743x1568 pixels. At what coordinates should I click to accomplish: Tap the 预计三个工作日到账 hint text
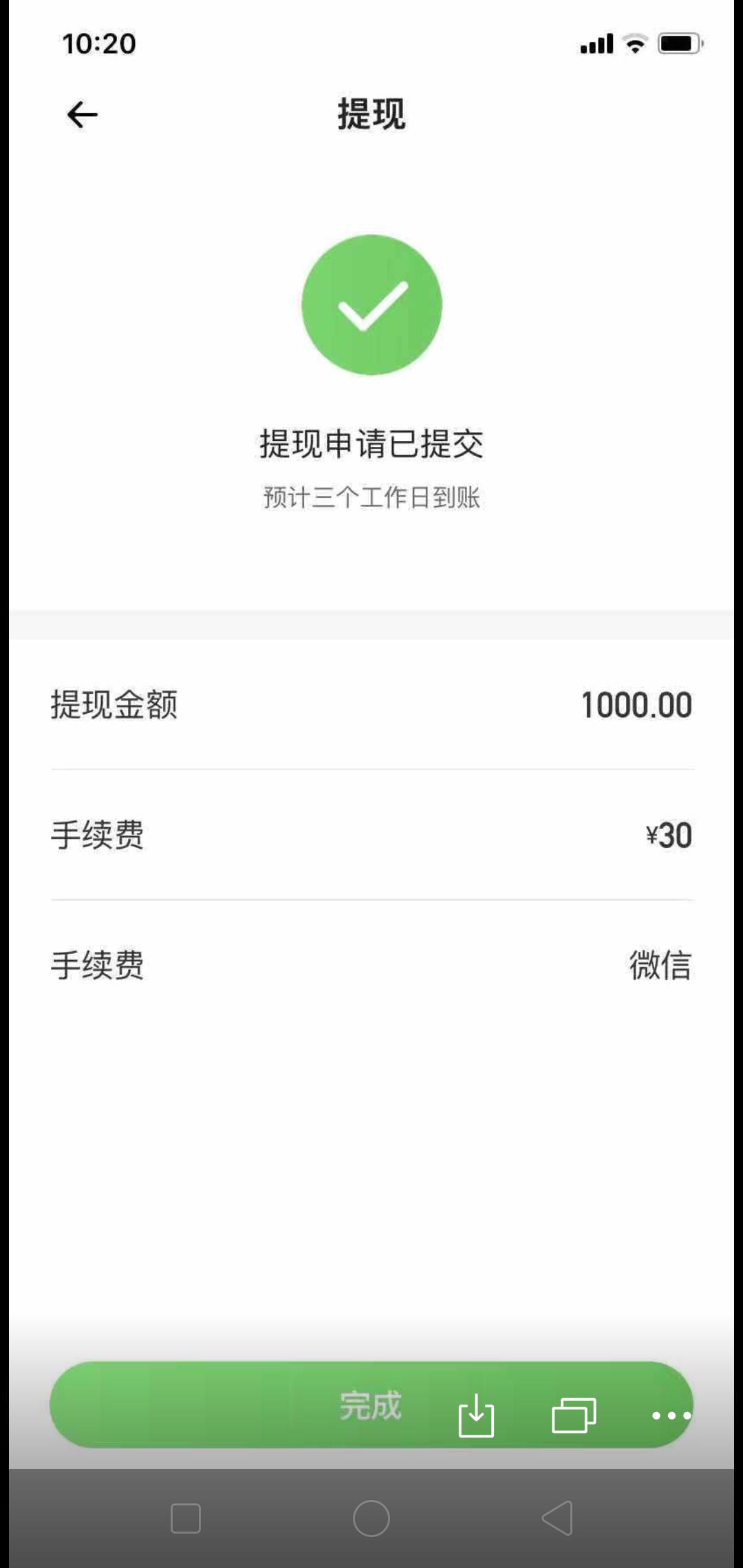[371, 496]
